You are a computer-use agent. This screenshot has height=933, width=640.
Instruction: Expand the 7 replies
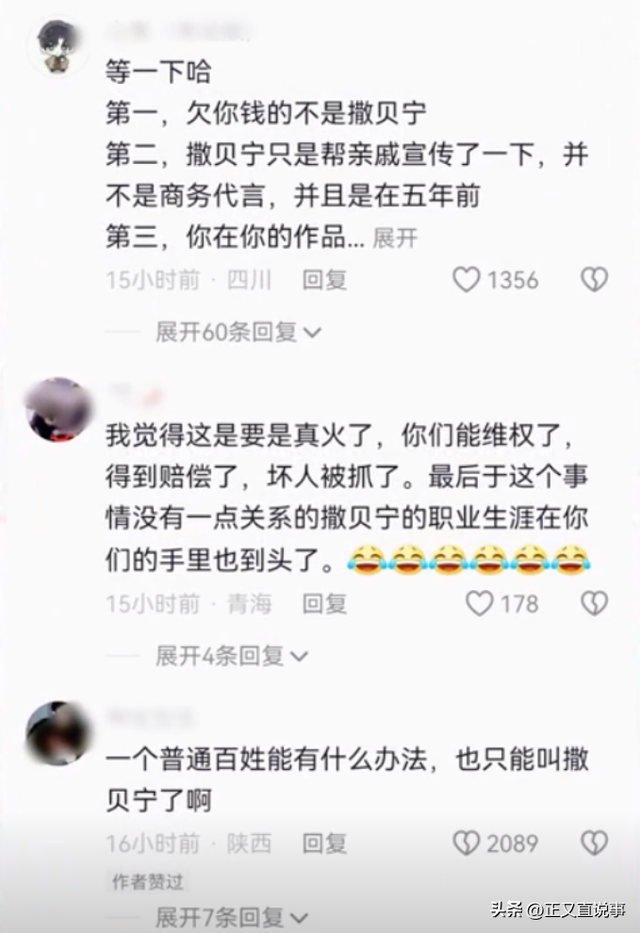click(x=232, y=916)
